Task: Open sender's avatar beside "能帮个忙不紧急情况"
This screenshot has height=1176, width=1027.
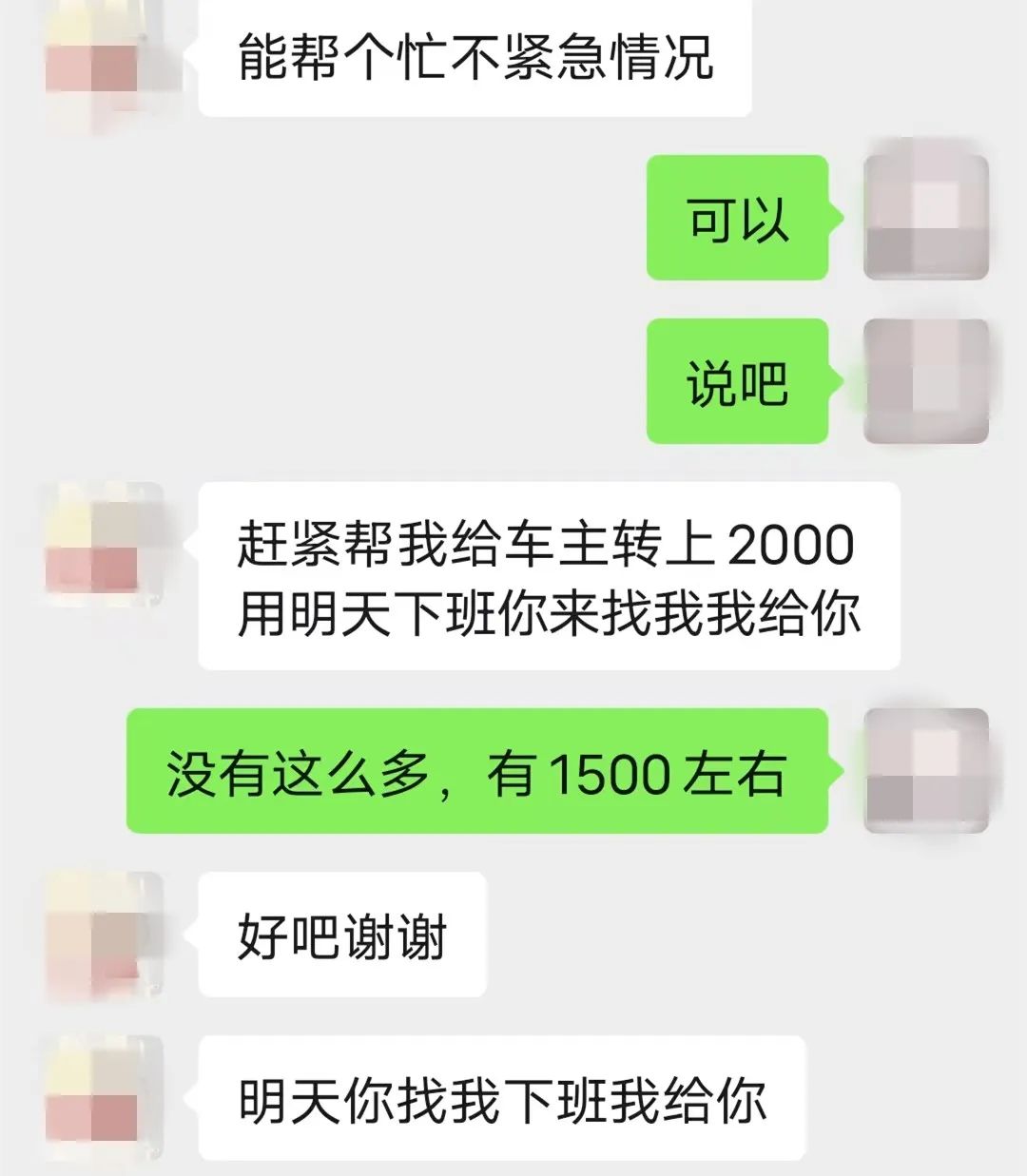Action: click(105, 57)
